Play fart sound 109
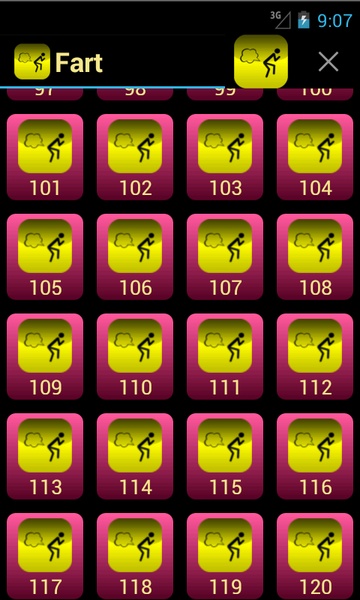360x600 pixels. (x=45, y=357)
